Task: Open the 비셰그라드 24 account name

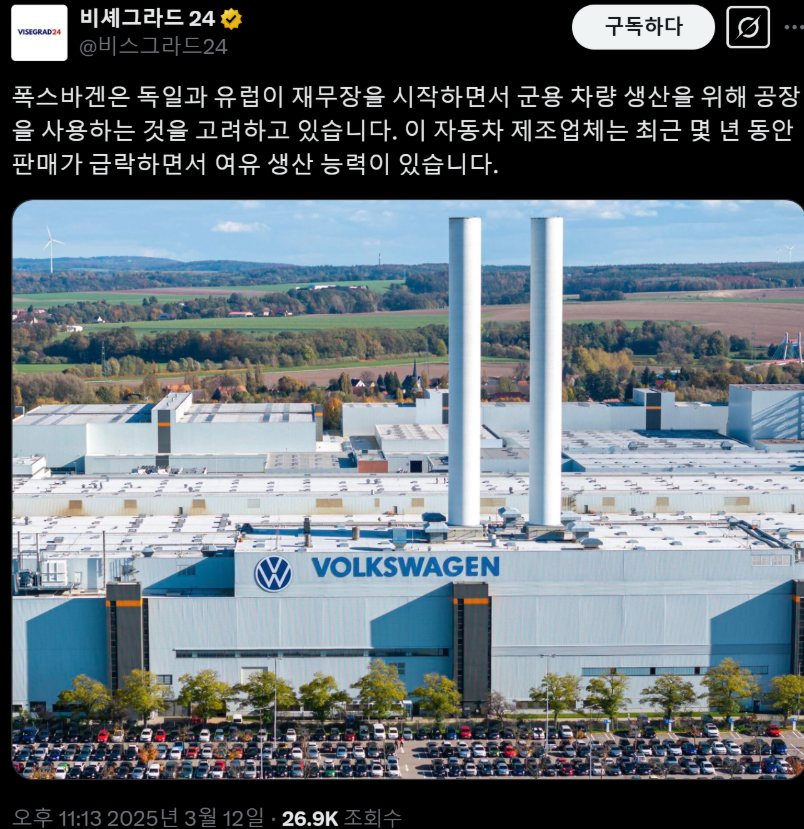Action: tap(147, 19)
